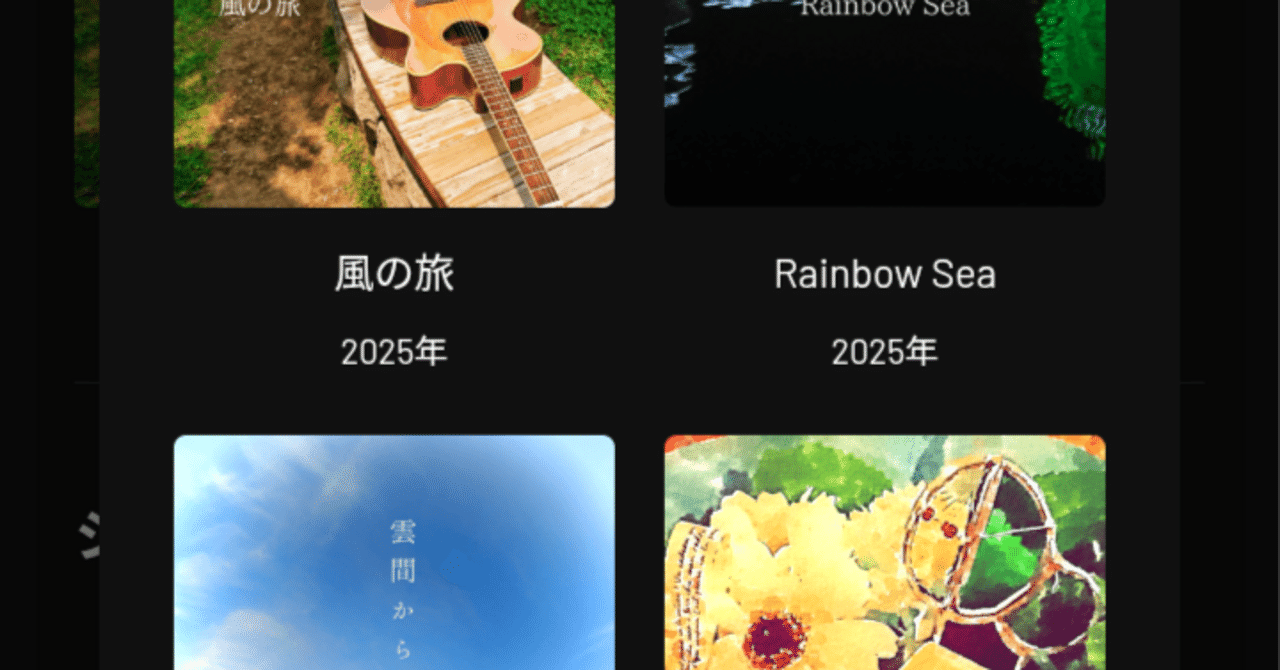This screenshot has width=1280, height=670.
Task: View the sunflower watercolor album
Action: [884, 552]
